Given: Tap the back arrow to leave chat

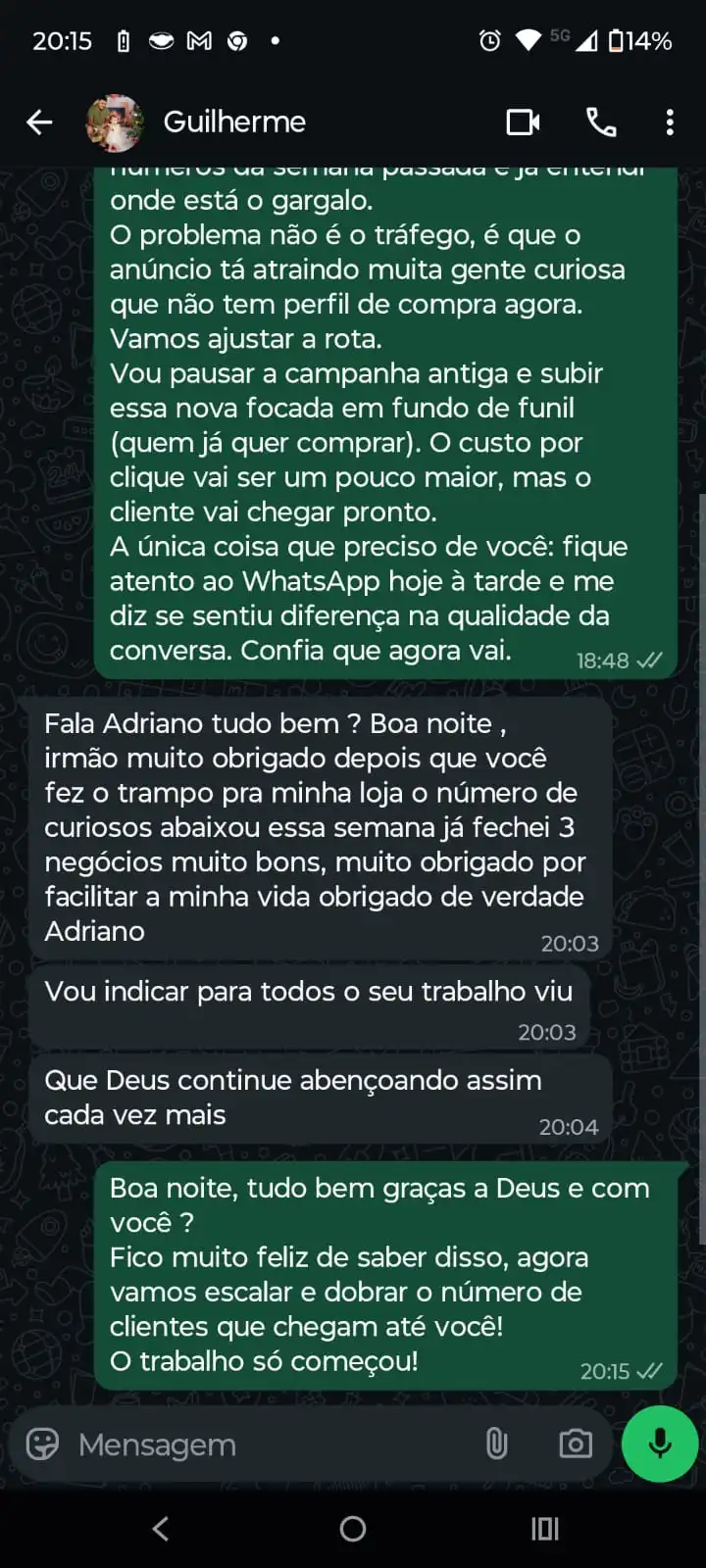Looking at the screenshot, I should pyautogui.click(x=38, y=122).
